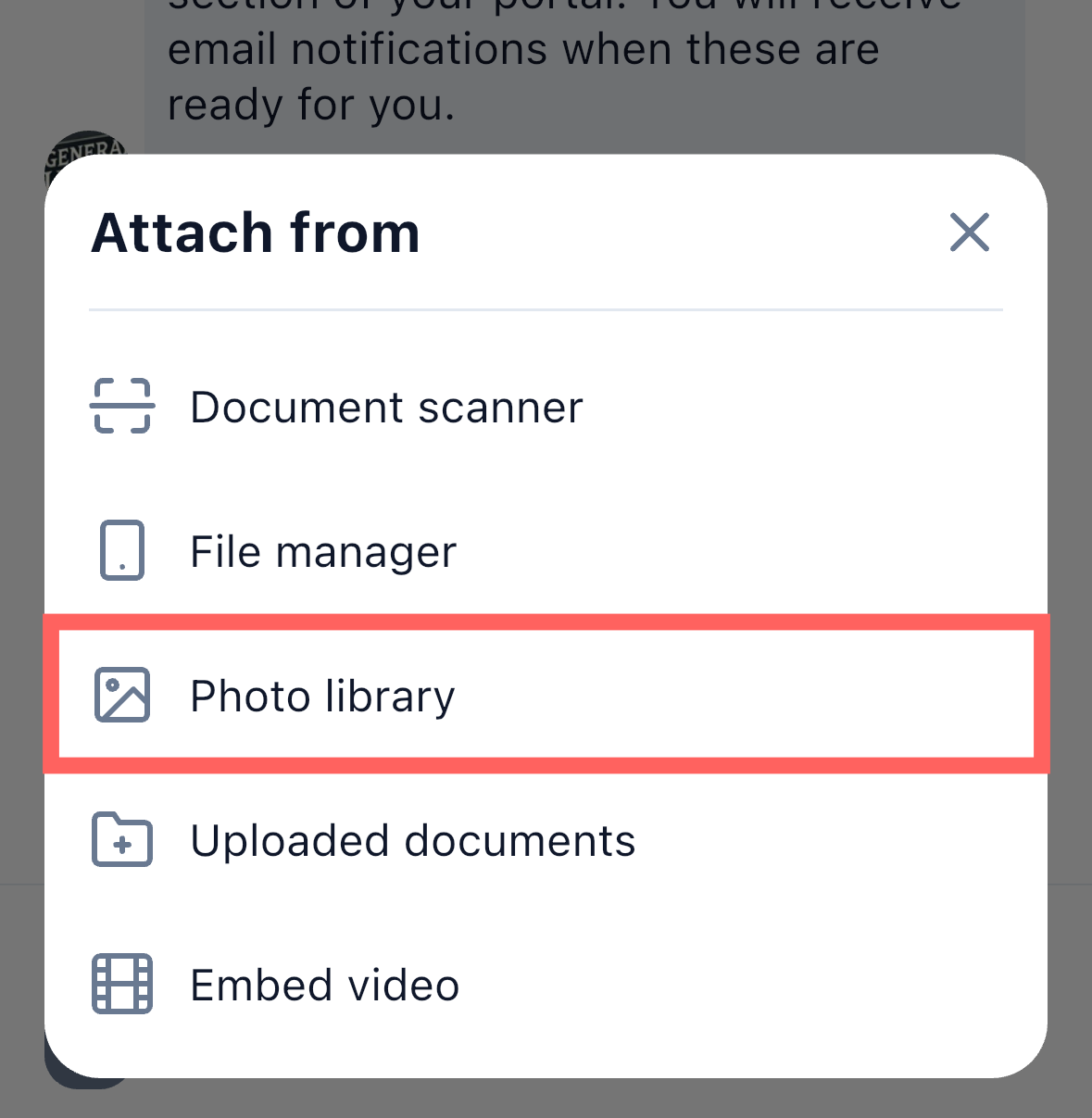Open Uploaded documents

coord(412,840)
